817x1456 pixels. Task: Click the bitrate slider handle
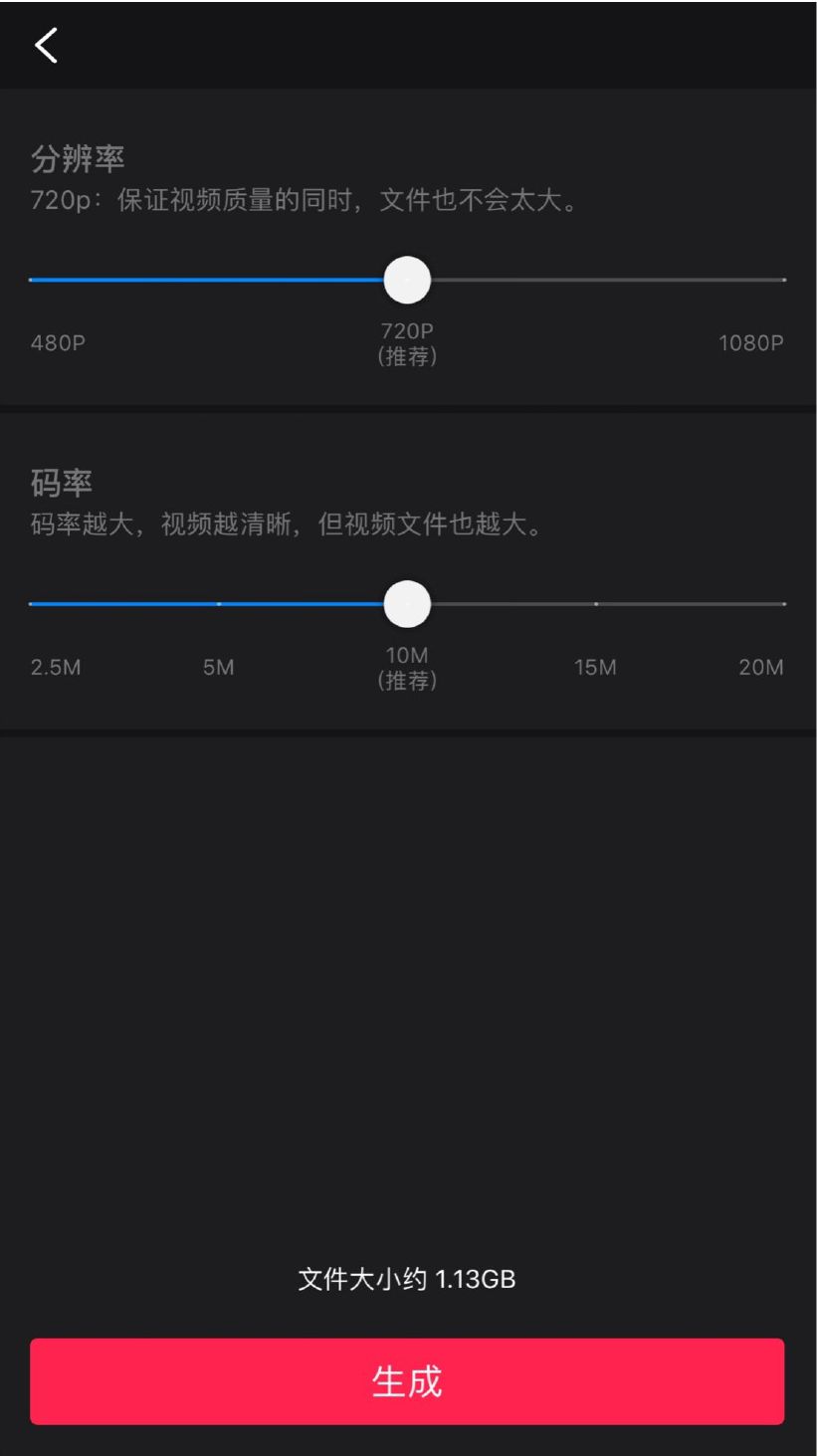coord(408,603)
